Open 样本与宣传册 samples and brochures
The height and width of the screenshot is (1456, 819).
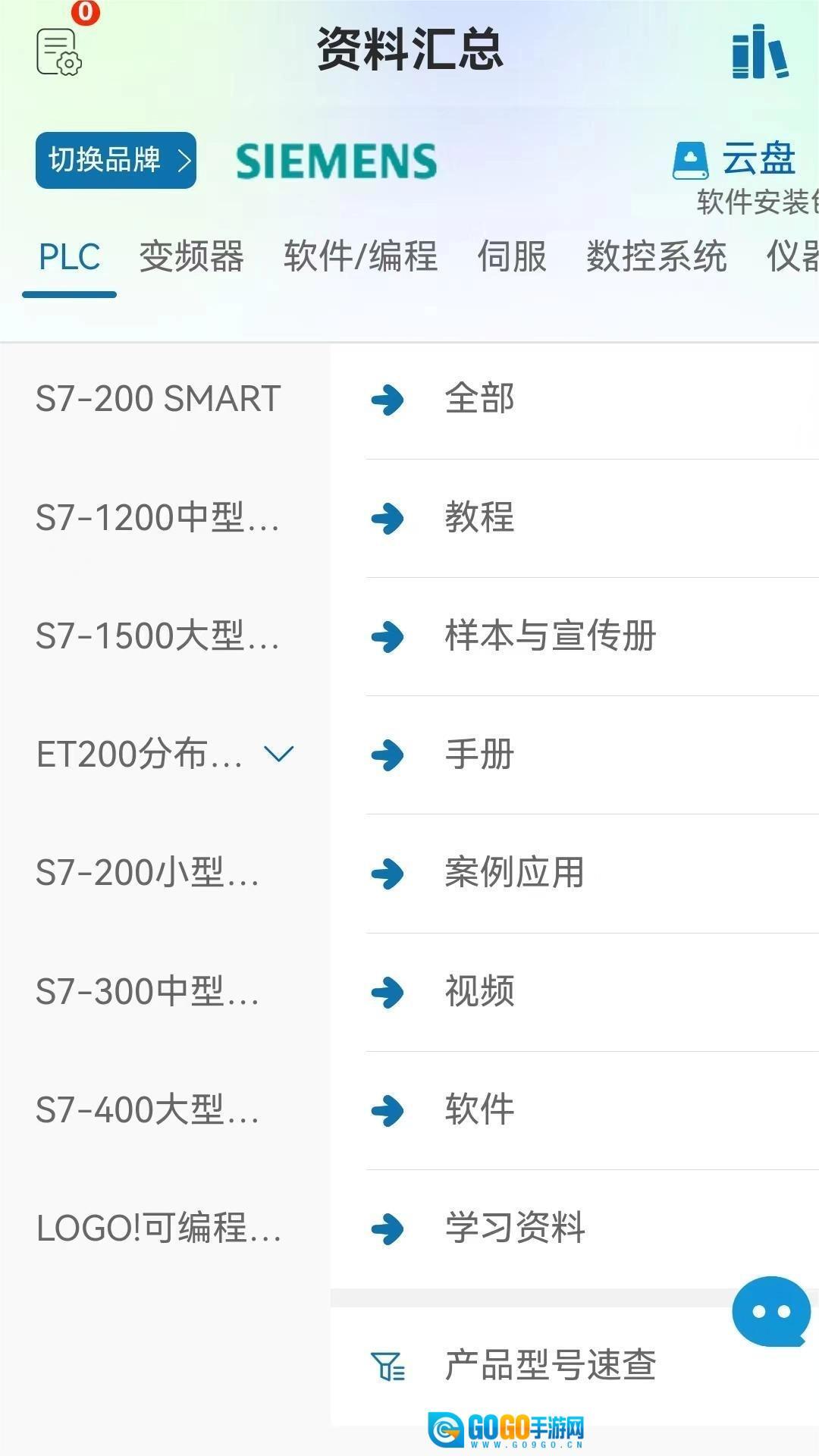pos(550,636)
